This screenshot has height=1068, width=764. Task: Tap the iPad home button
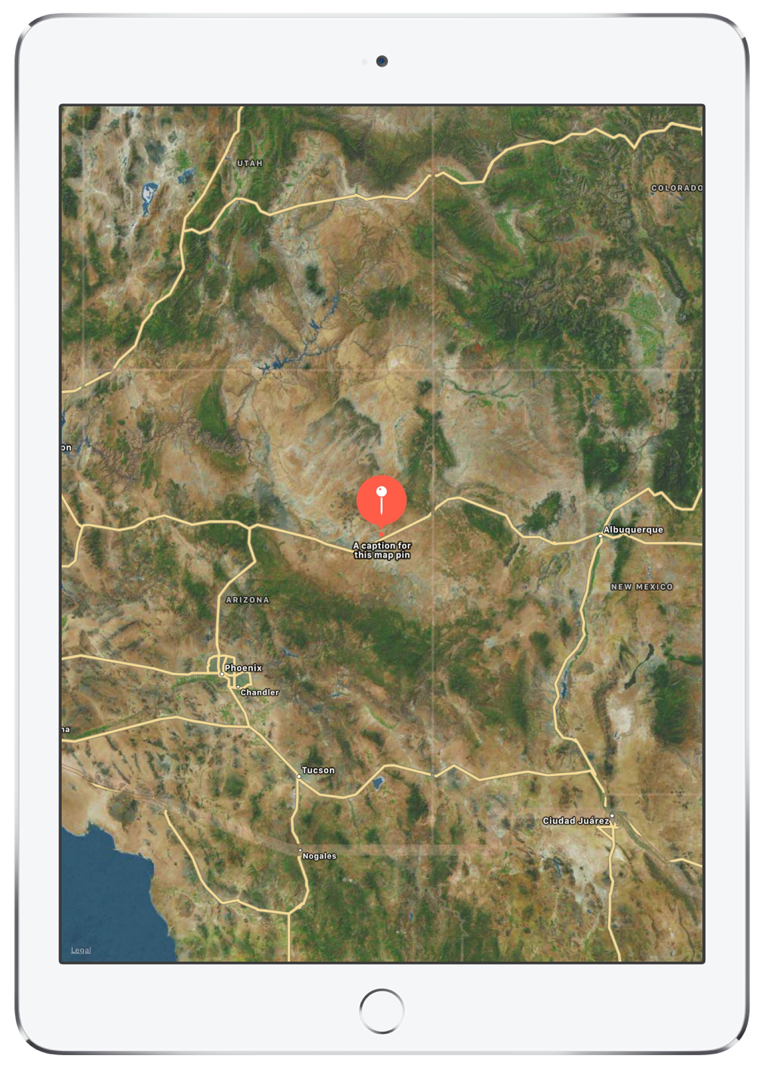tap(382, 1011)
